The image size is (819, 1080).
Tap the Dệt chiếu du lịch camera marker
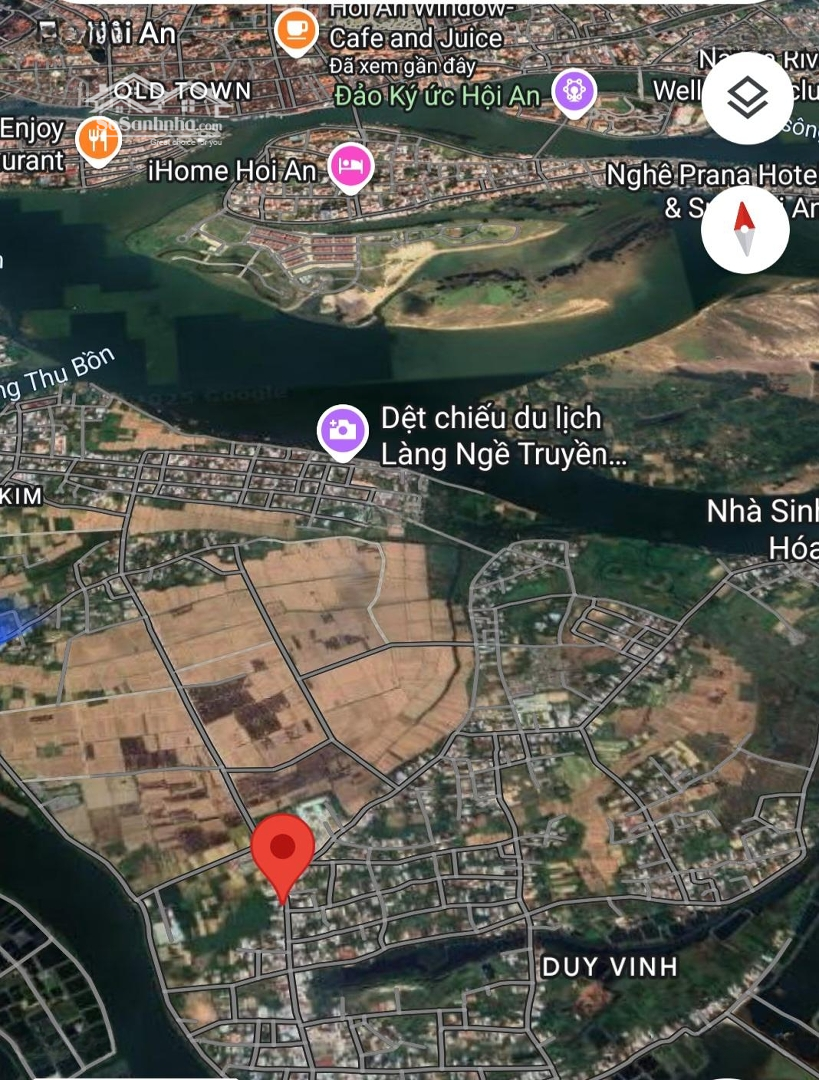click(x=342, y=431)
